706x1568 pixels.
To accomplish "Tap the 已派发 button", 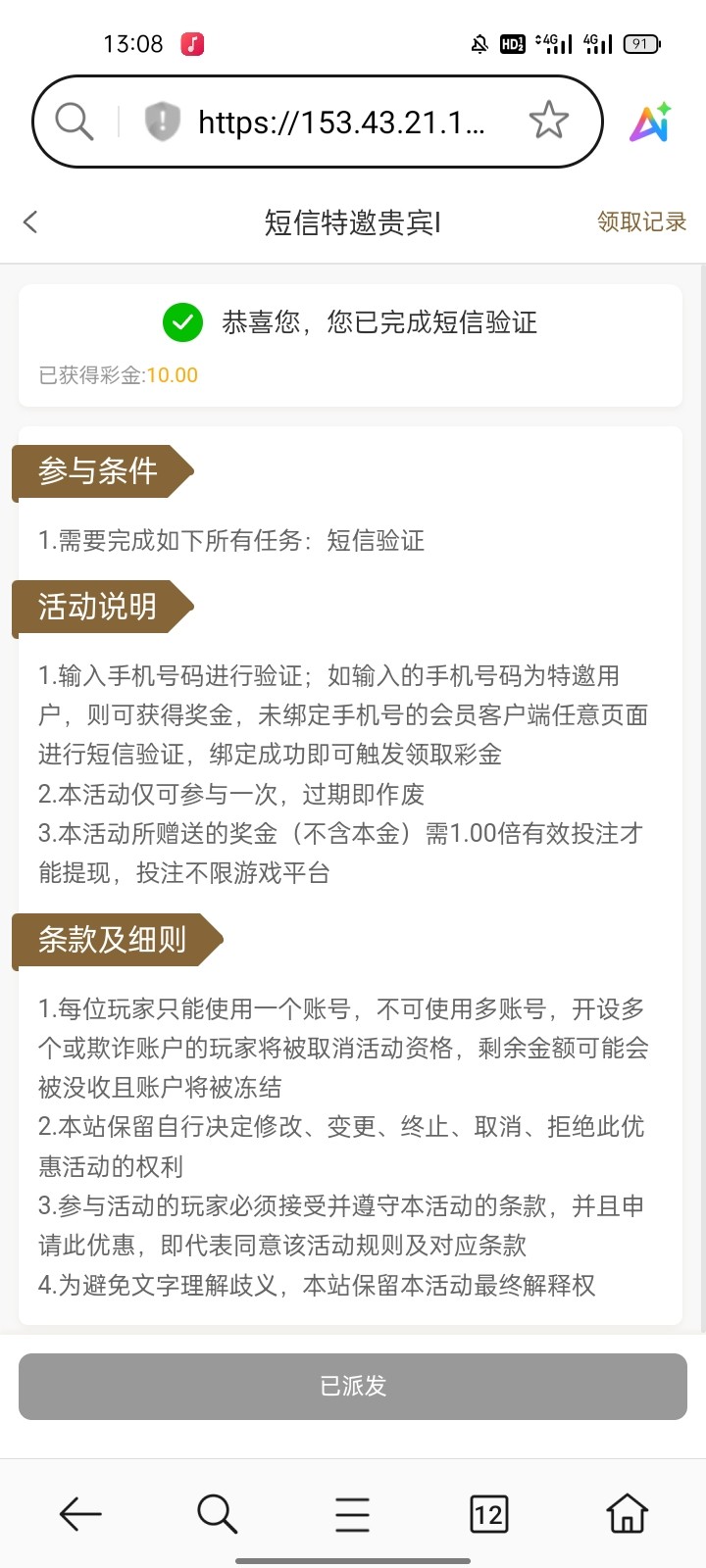I will 353,1386.
